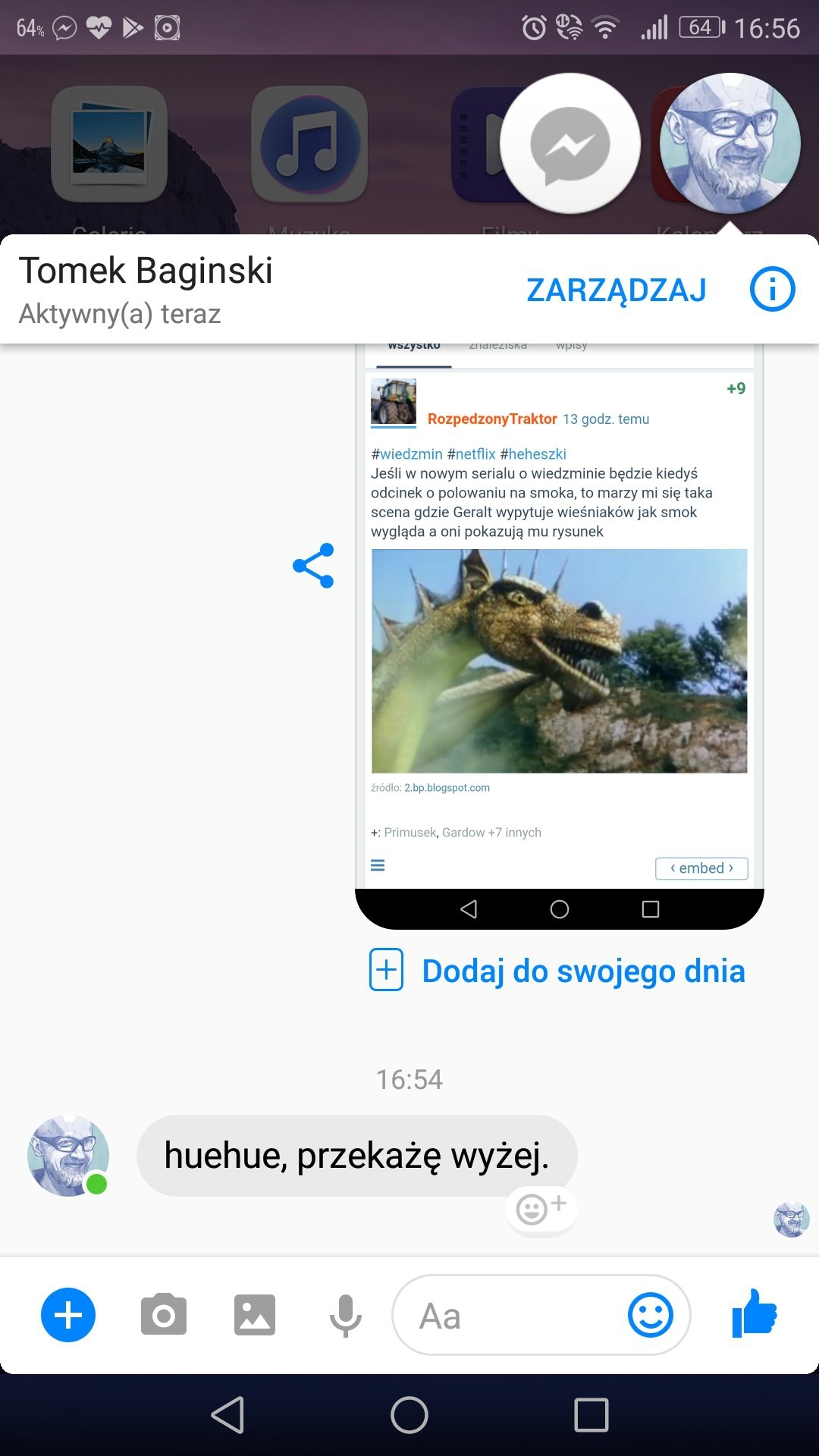Add a reaction to the huehue message
Image resolution: width=819 pixels, height=1456 pixels.
pyautogui.click(x=541, y=1209)
